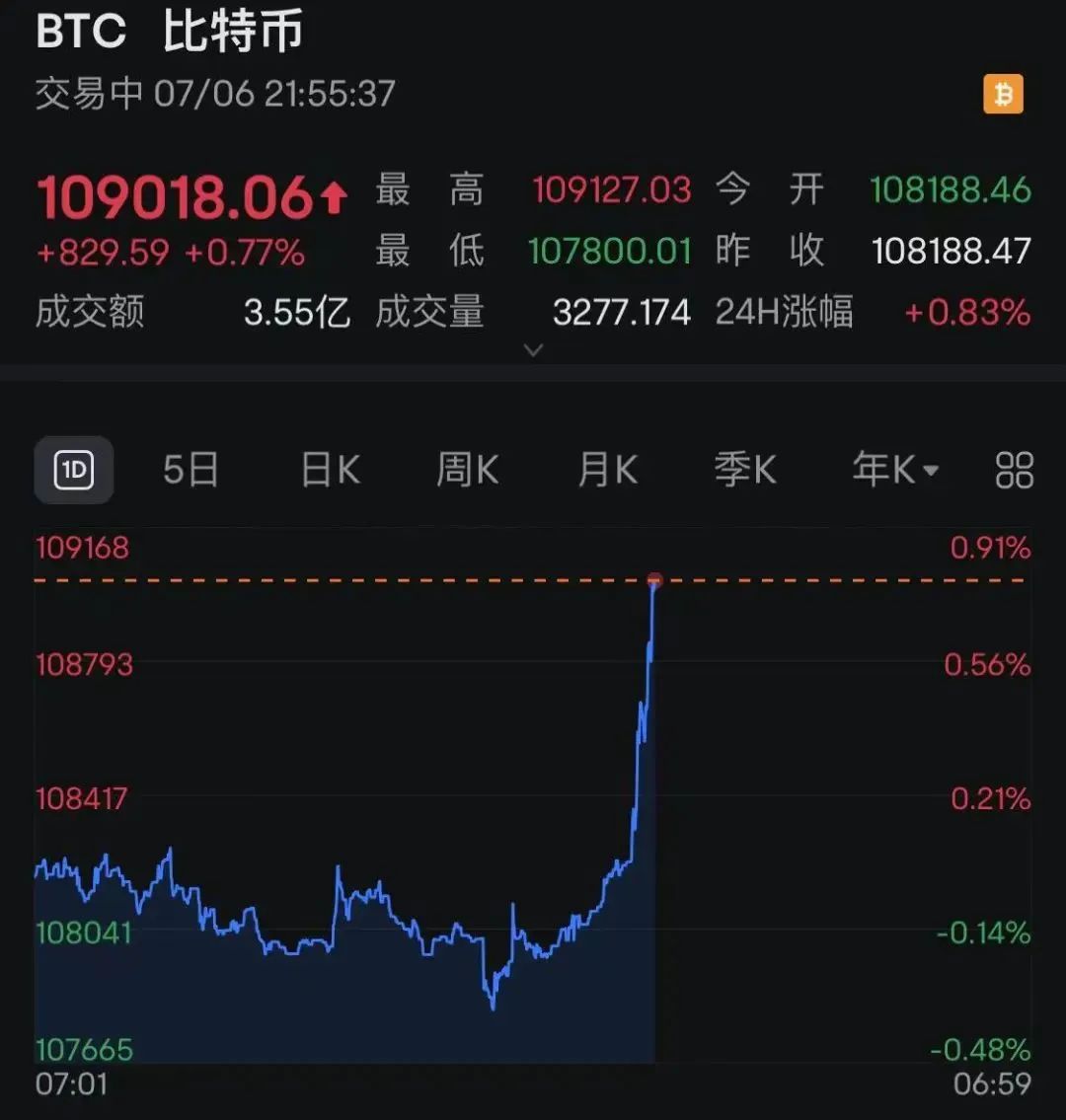The image size is (1066, 1120).
Task: Select the highlighted 1D chart view icon
Action: pos(74,471)
